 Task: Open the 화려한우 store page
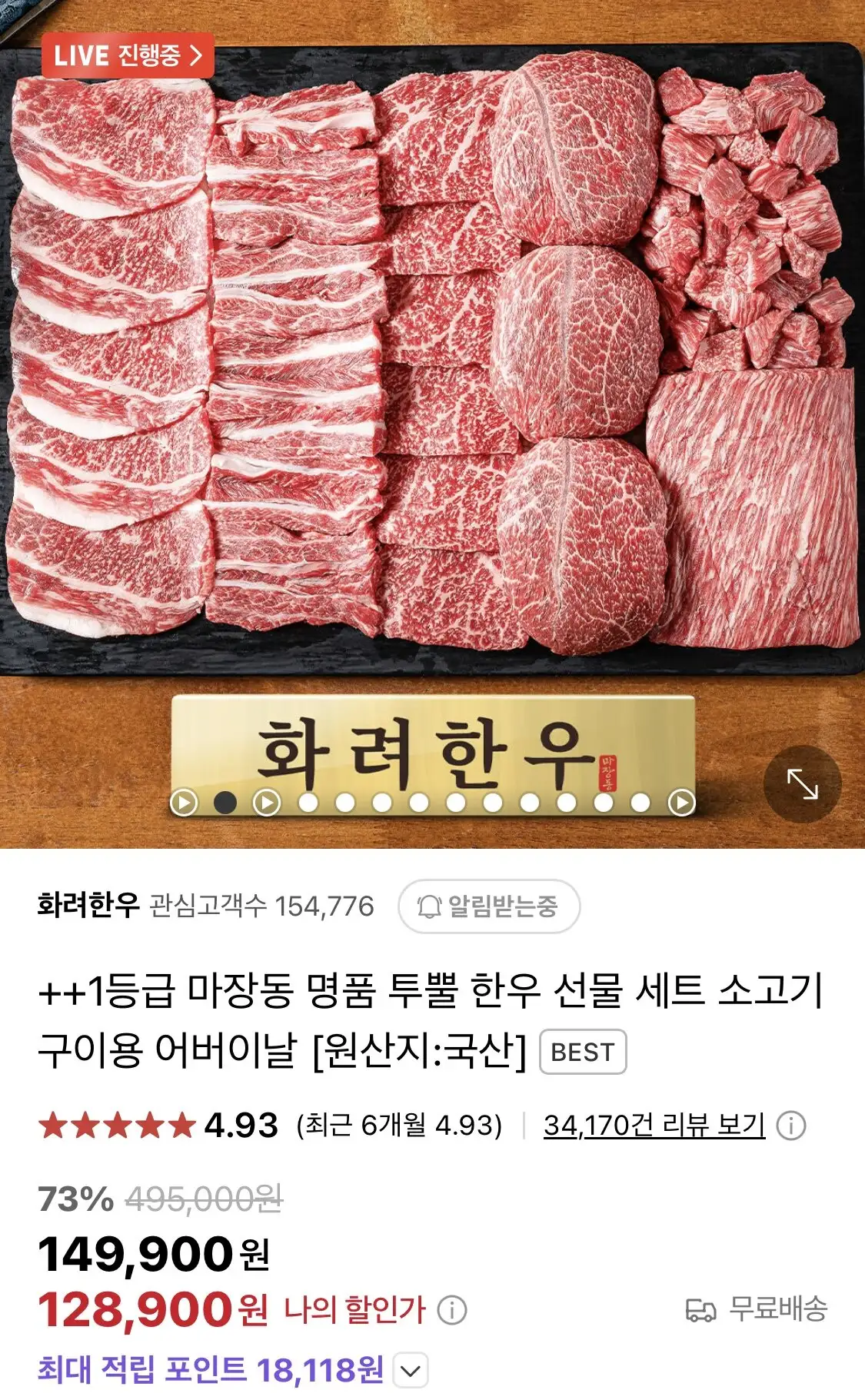pyautogui.click(x=88, y=906)
